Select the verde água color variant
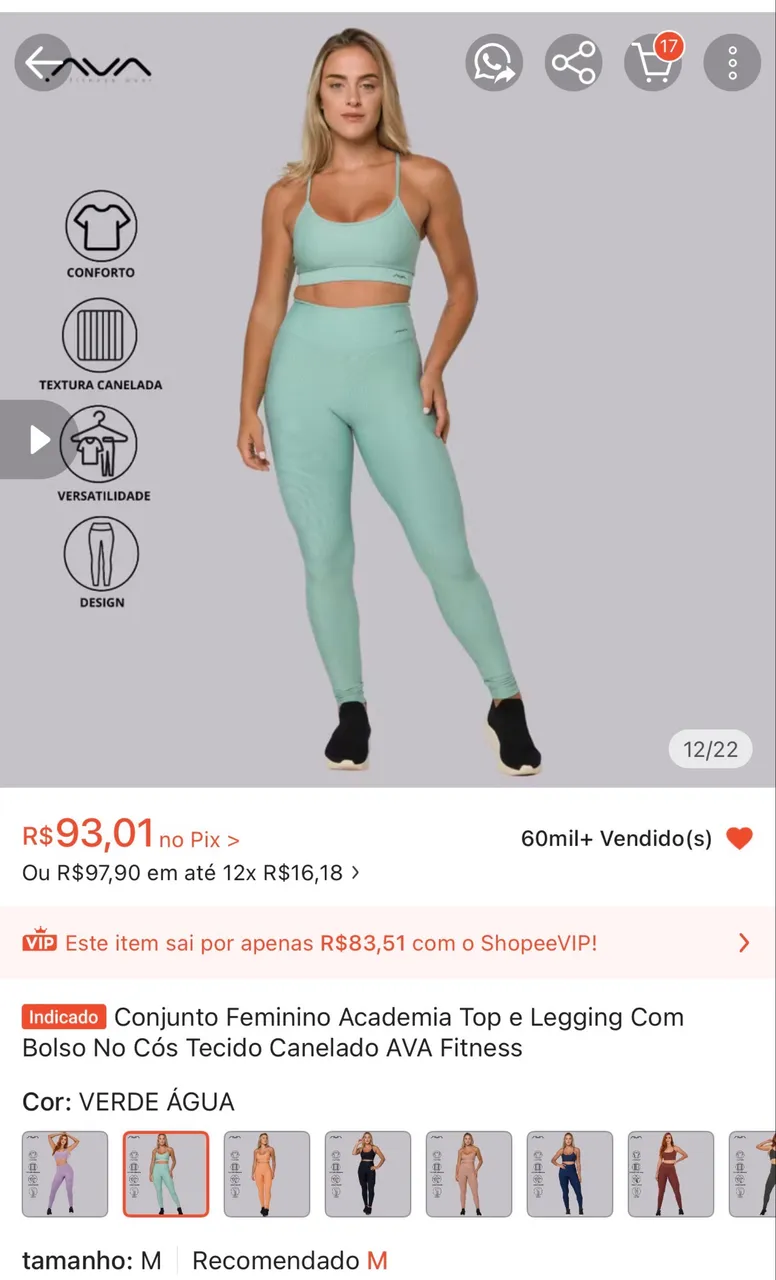 tap(166, 1174)
